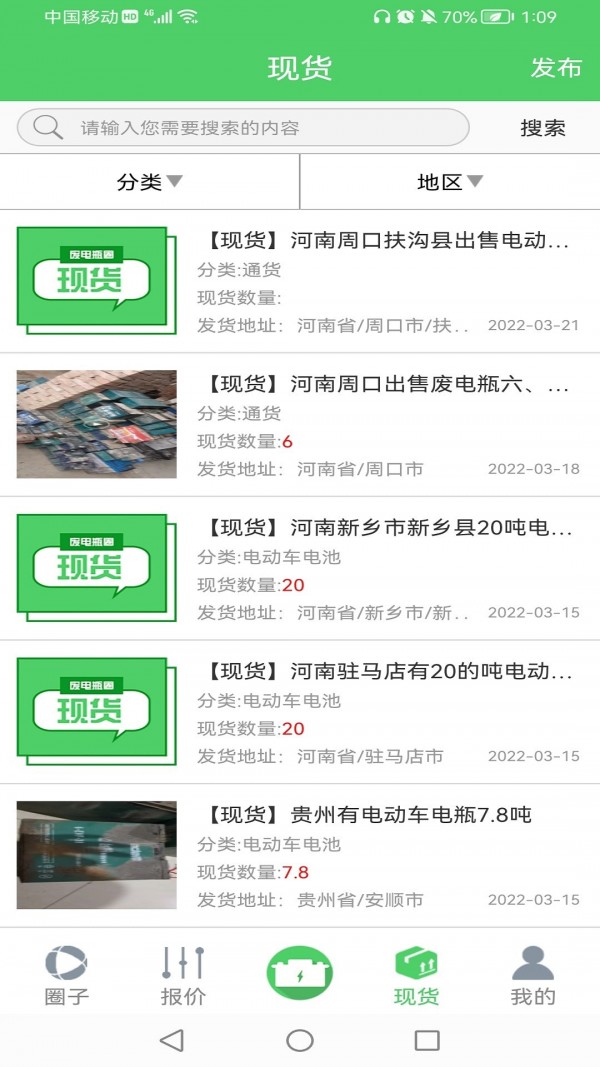Screen dimensions: 600x1067
Task: Go to the 我的 tab
Action: pos(532,975)
